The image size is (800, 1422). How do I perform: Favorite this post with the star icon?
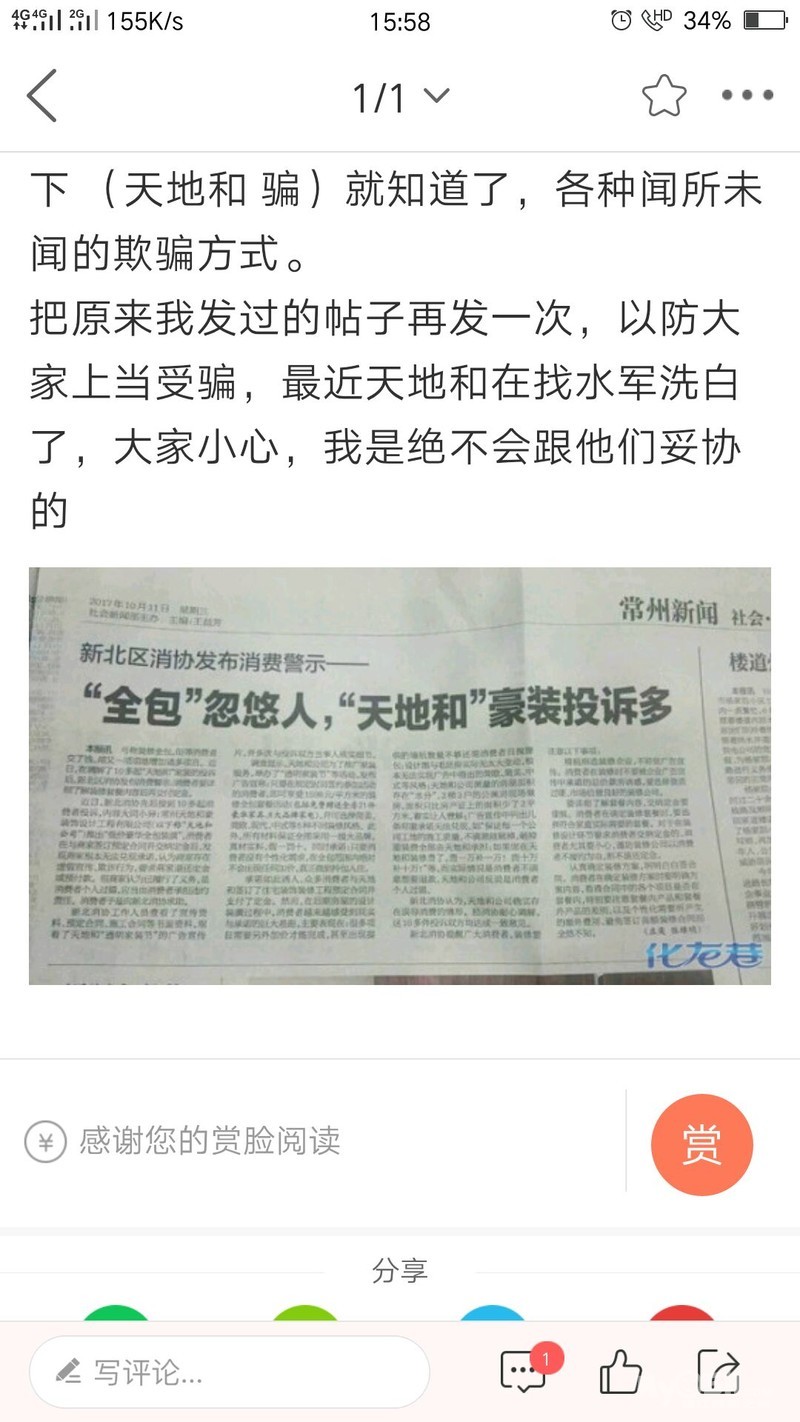pos(664,96)
